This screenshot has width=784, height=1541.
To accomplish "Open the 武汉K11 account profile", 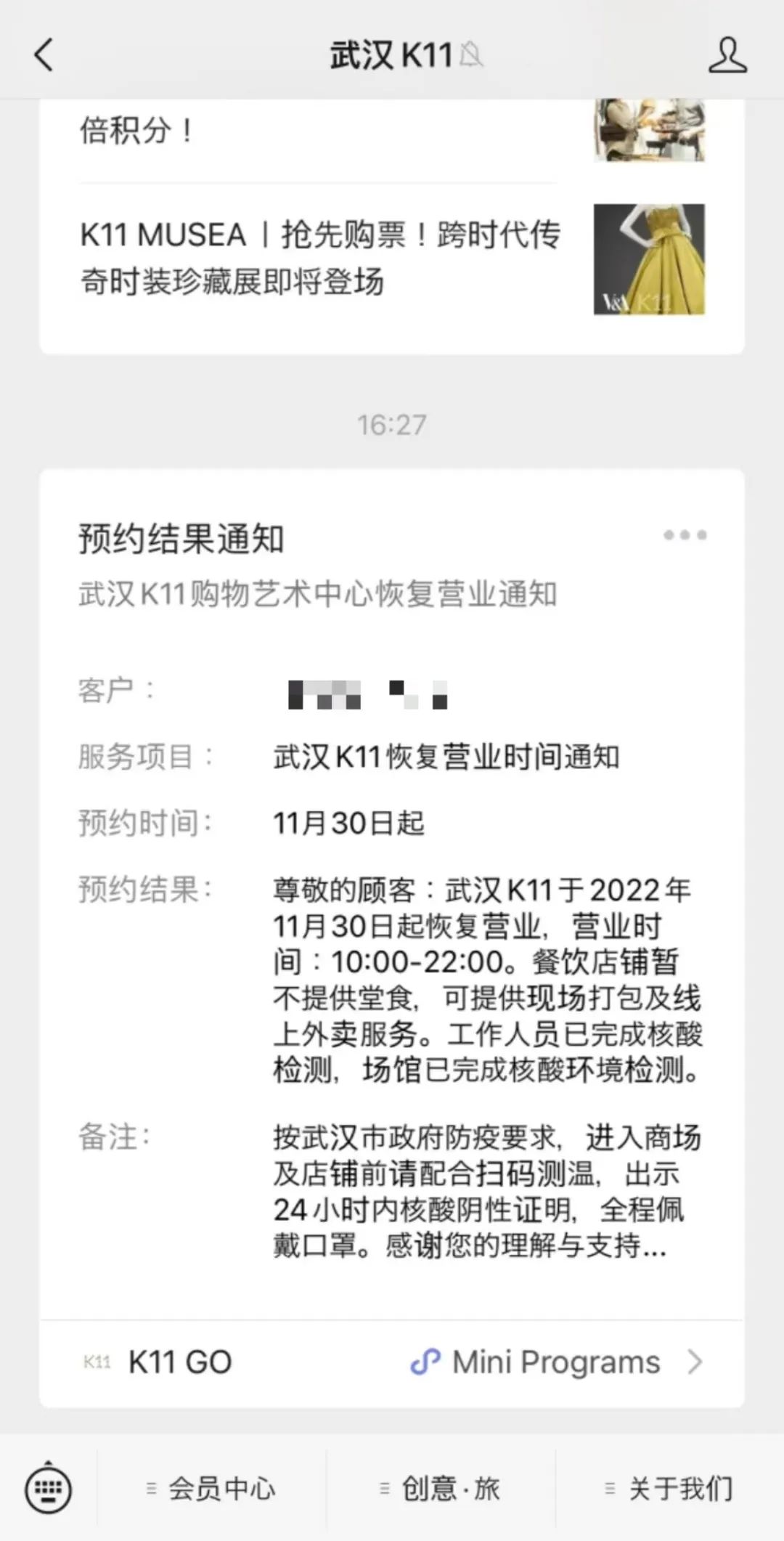I will tap(727, 55).
